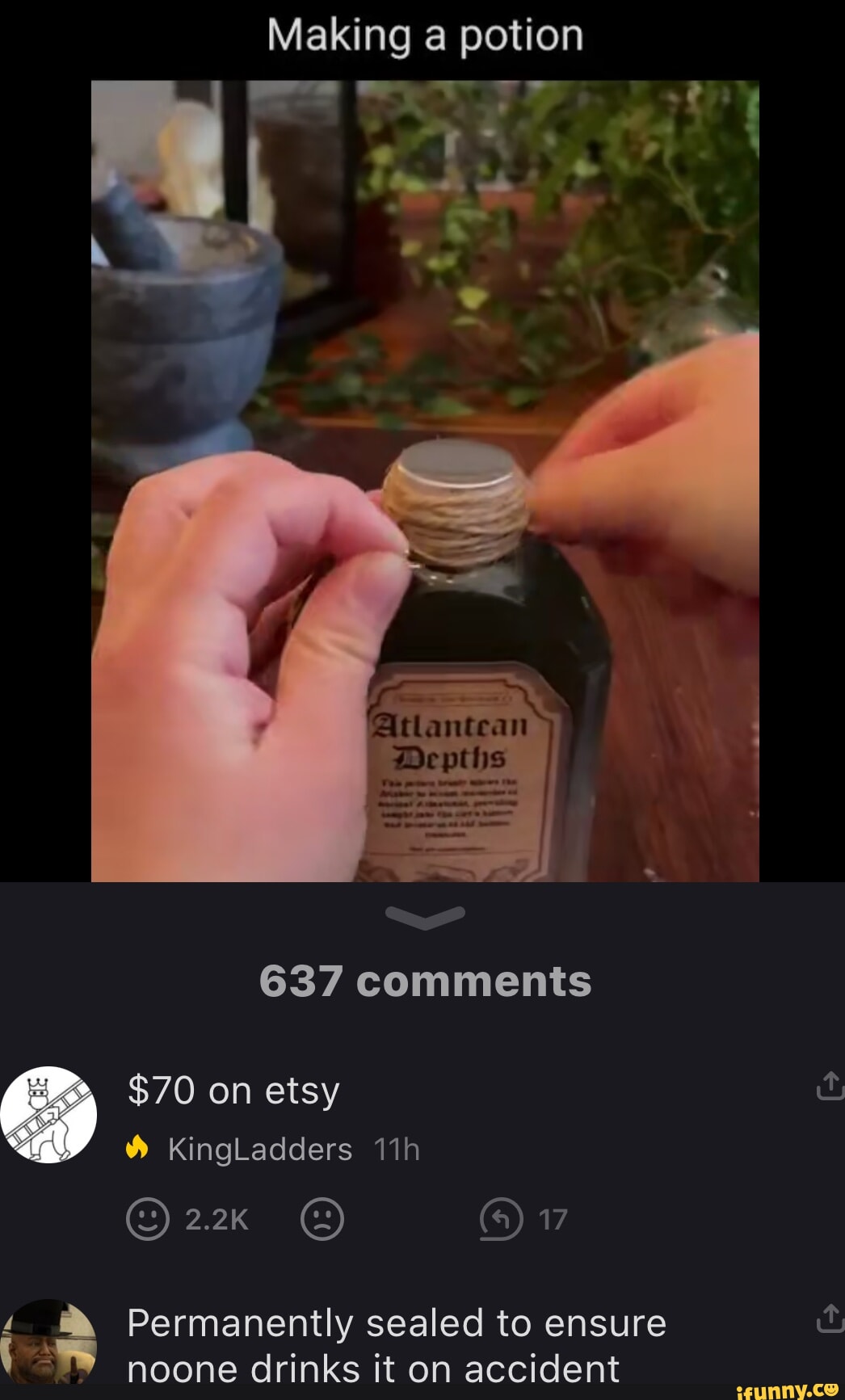Screen dimensions: 845x1400
Task: Open the 17 replies to KingLadders' comment
Action: (x=524, y=1218)
